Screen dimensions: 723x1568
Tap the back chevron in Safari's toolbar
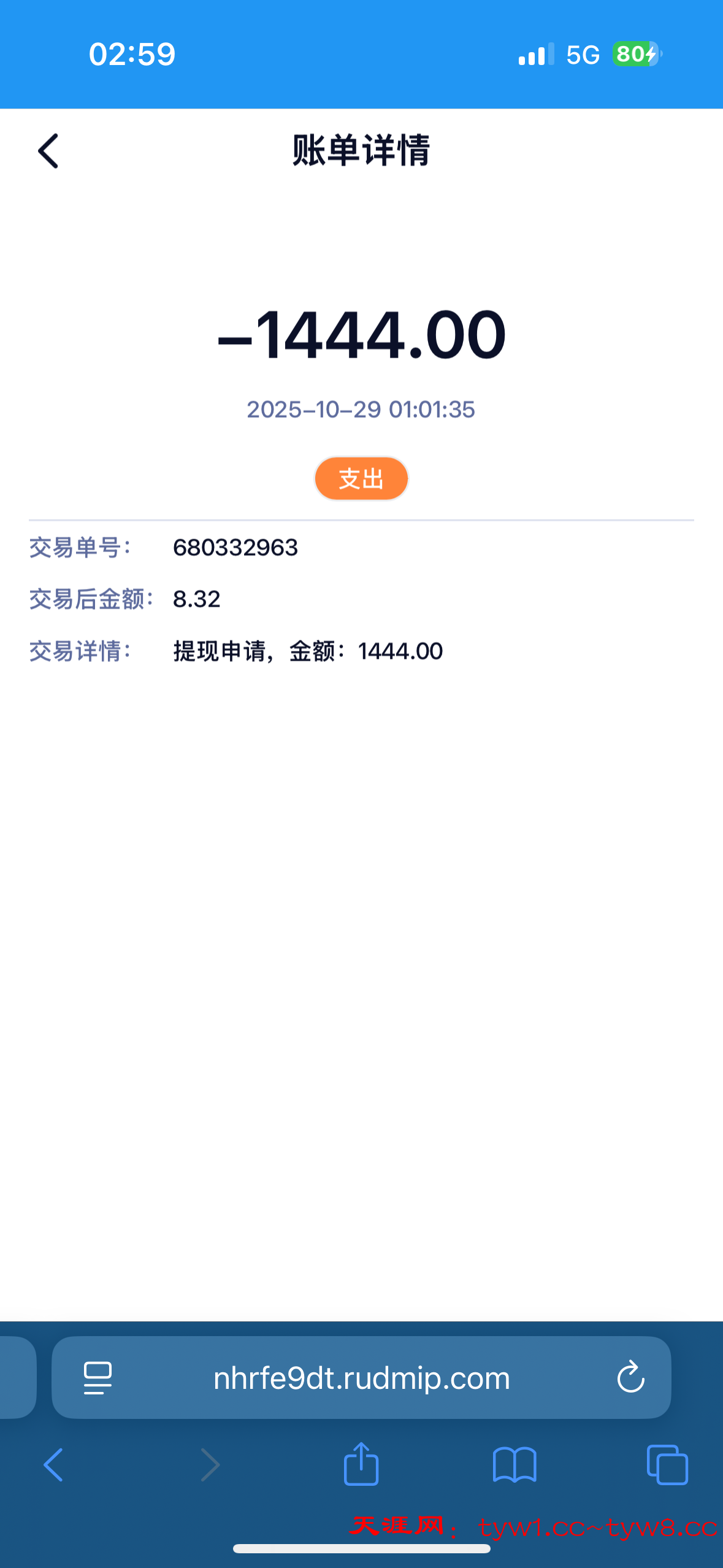click(x=53, y=1465)
